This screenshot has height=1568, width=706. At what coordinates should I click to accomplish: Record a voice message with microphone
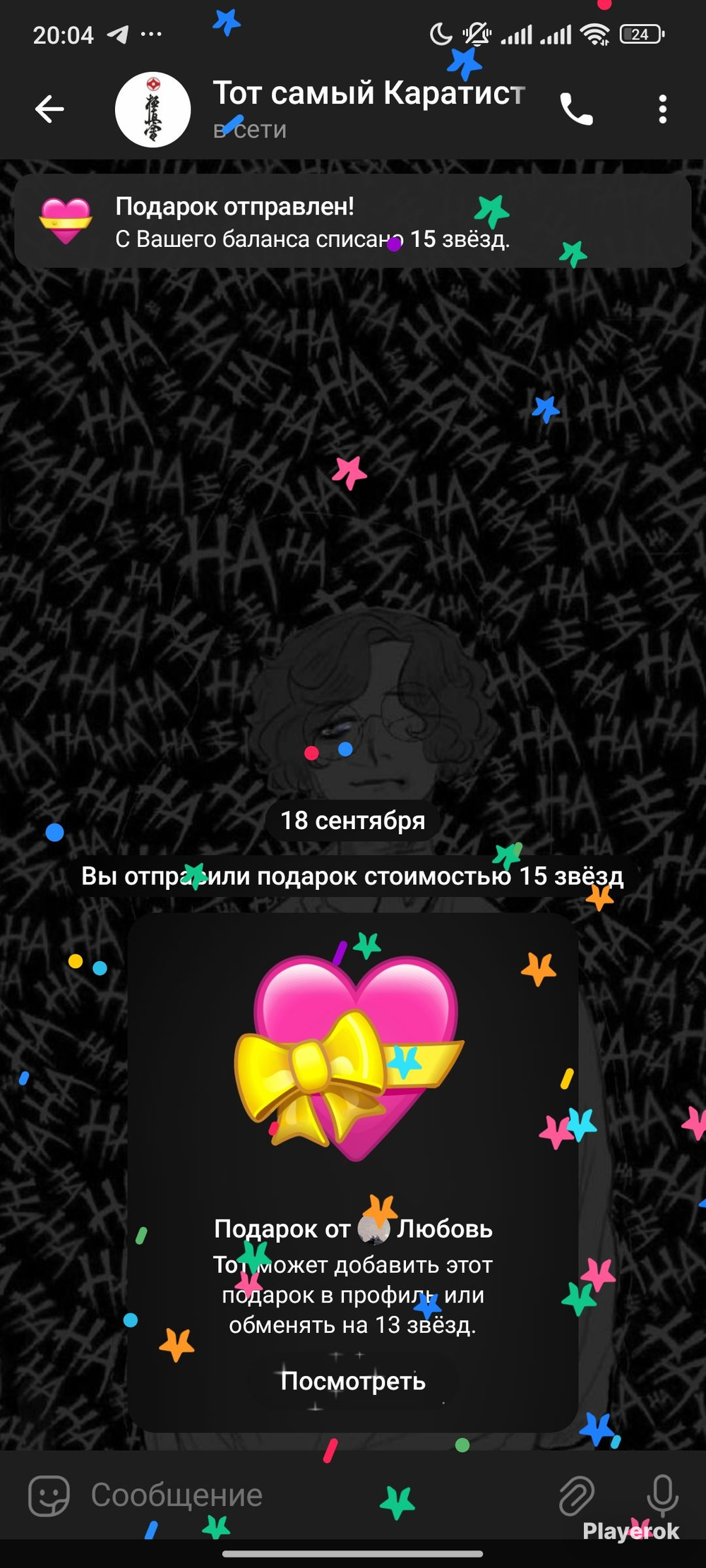tap(662, 1495)
